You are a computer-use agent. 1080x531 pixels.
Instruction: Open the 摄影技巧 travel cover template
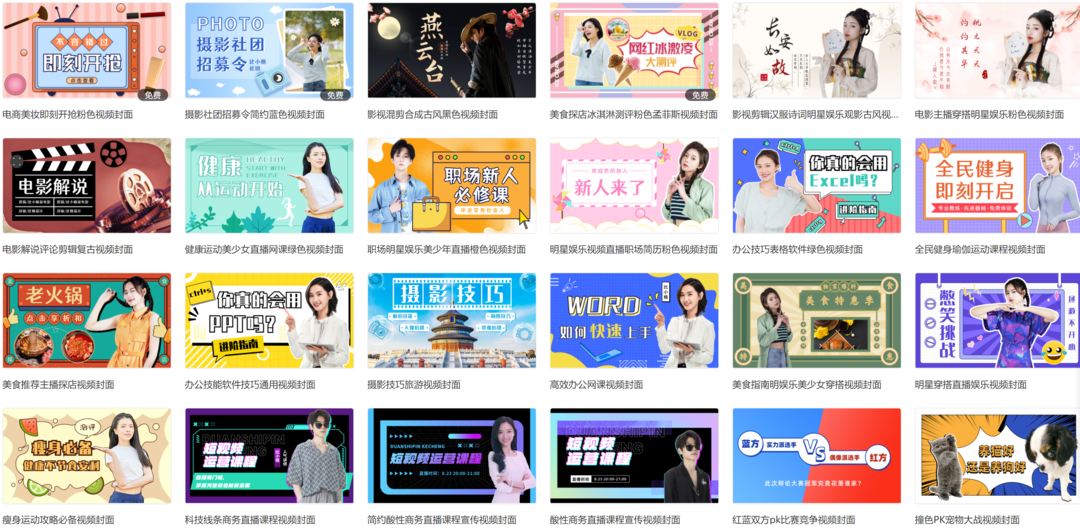coord(451,320)
